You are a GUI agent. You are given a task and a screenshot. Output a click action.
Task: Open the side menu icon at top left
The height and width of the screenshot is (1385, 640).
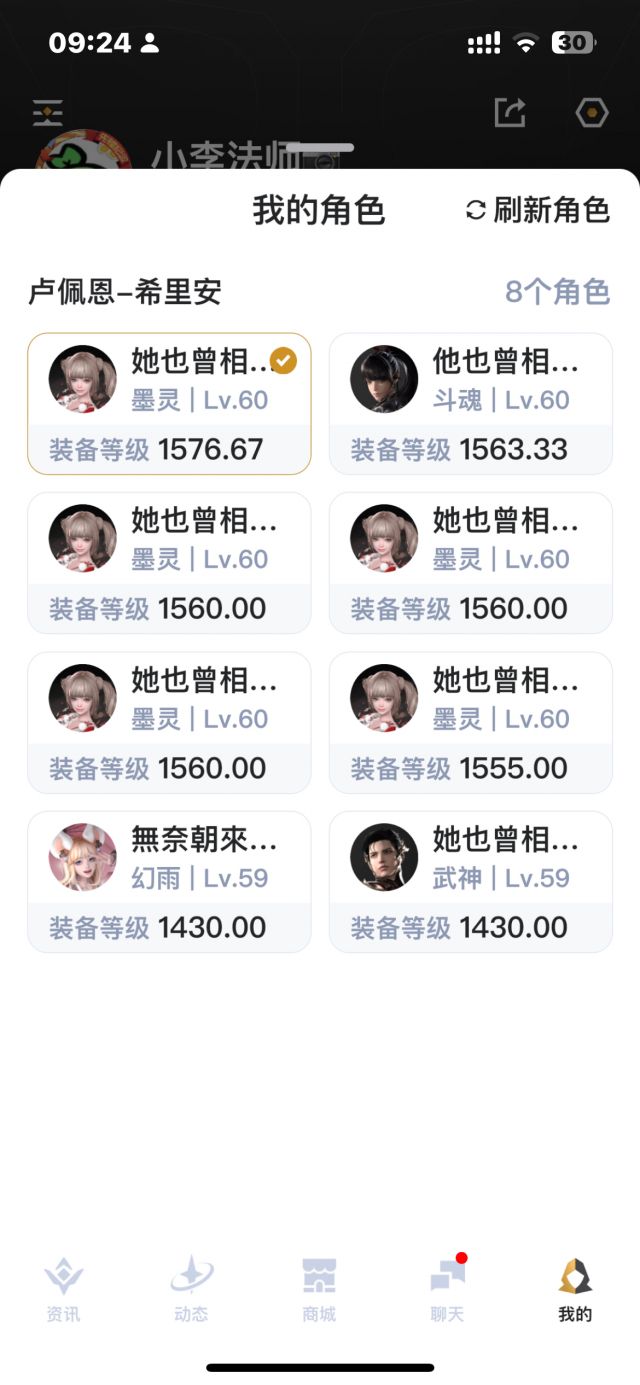[x=47, y=112]
